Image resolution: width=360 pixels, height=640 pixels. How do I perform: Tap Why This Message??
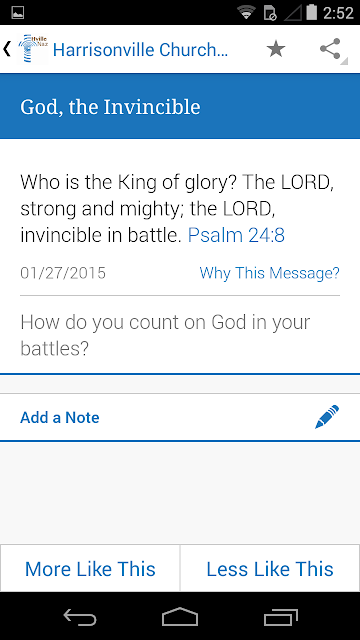pos(269,273)
